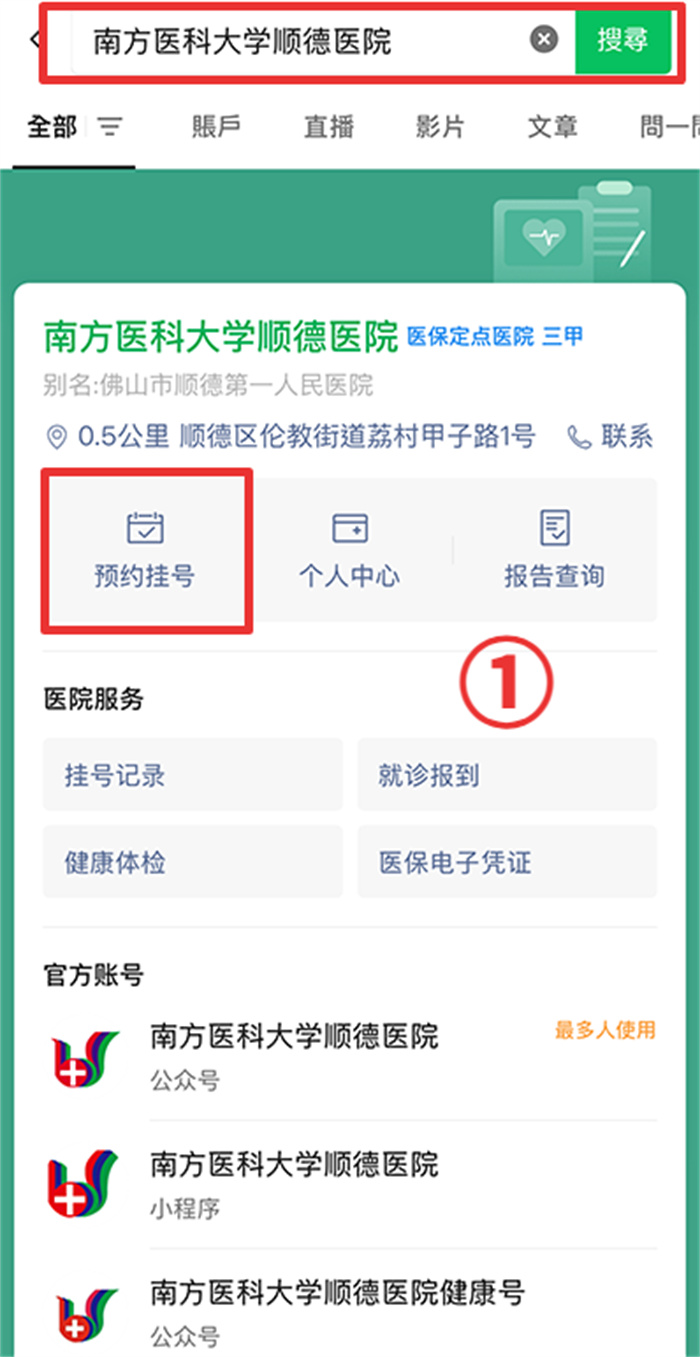Open the 就诊报到 service
The image size is (700, 1357).
[x=506, y=774]
